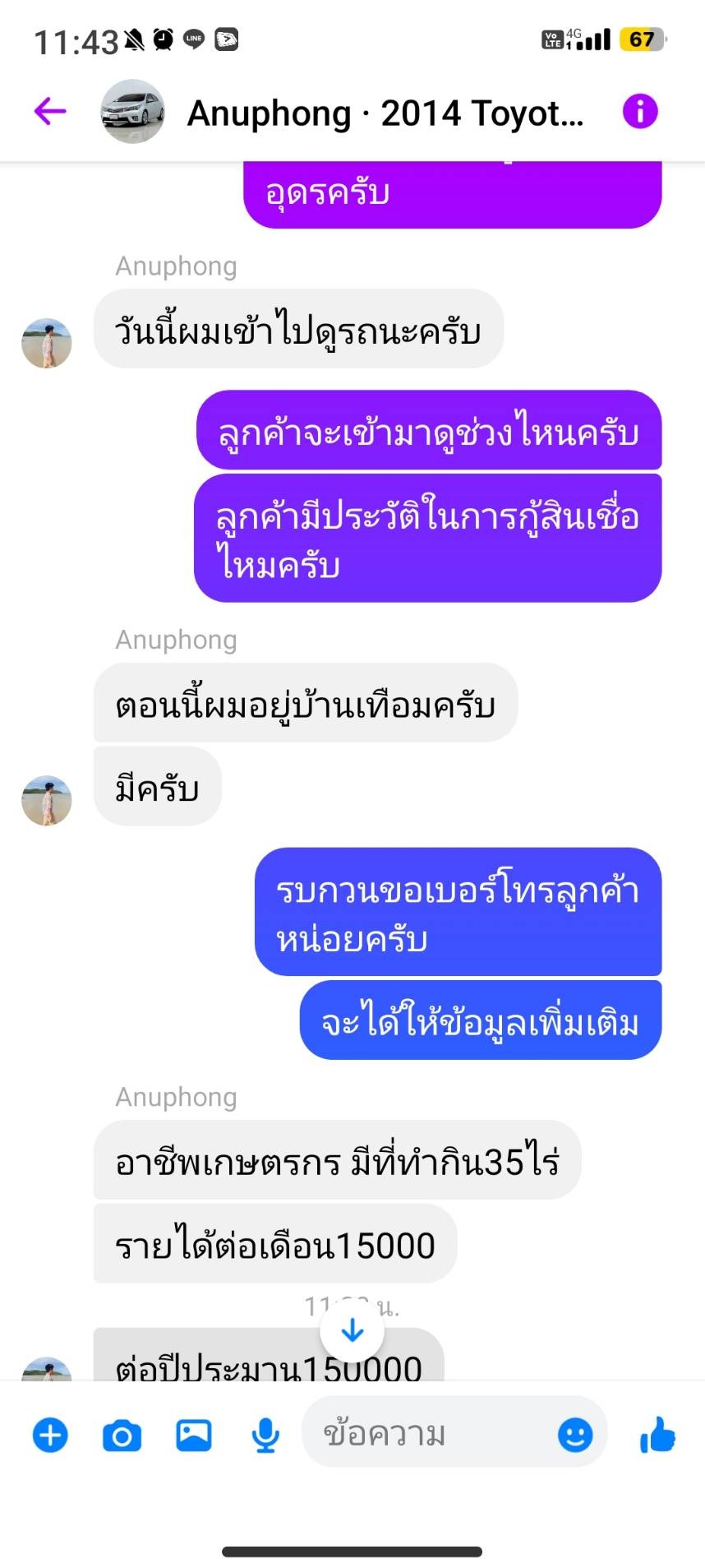Open the emoji picker smiley

(x=575, y=1435)
